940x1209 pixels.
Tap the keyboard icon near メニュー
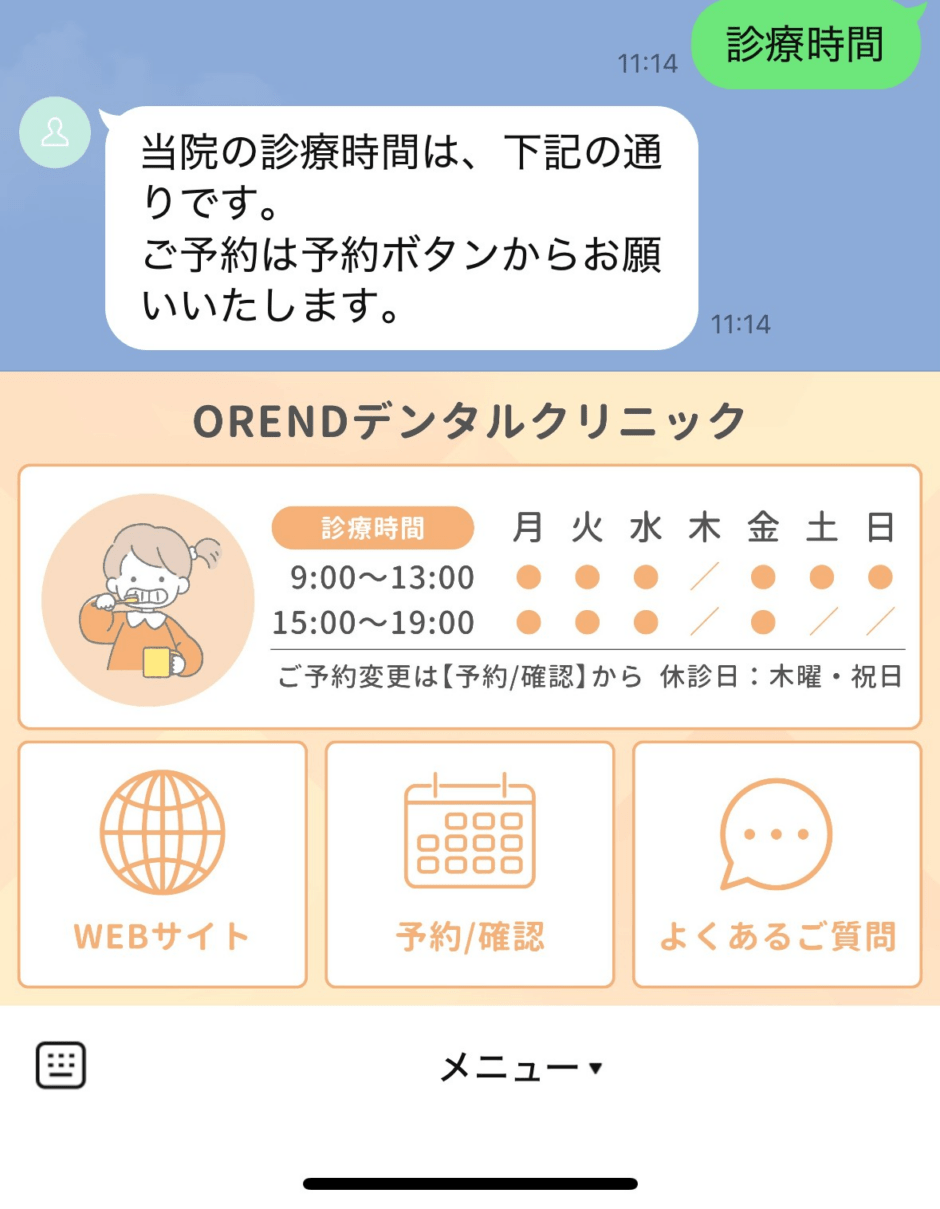tap(59, 1065)
